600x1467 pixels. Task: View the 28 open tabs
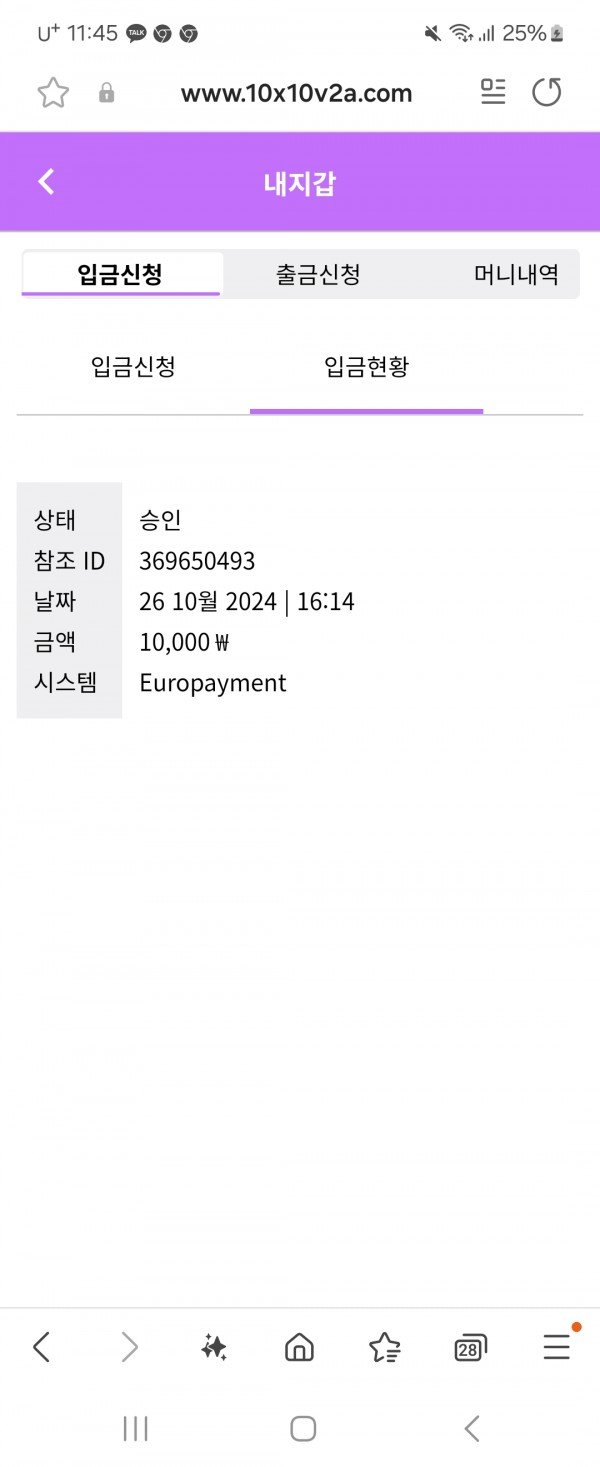(x=470, y=1348)
